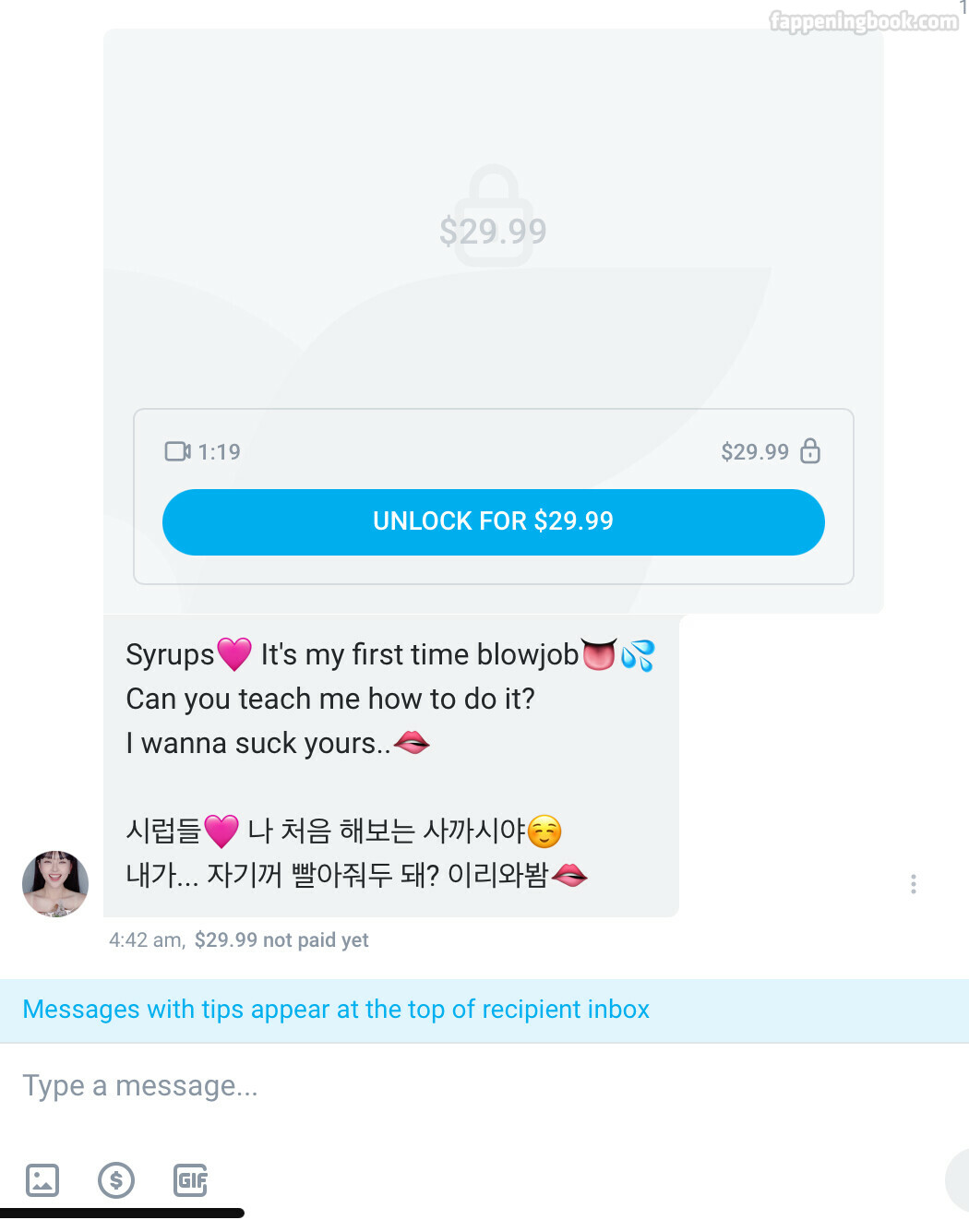The height and width of the screenshot is (1232, 969).
Task: Add a tip with the dollar icon
Action: point(116,1180)
